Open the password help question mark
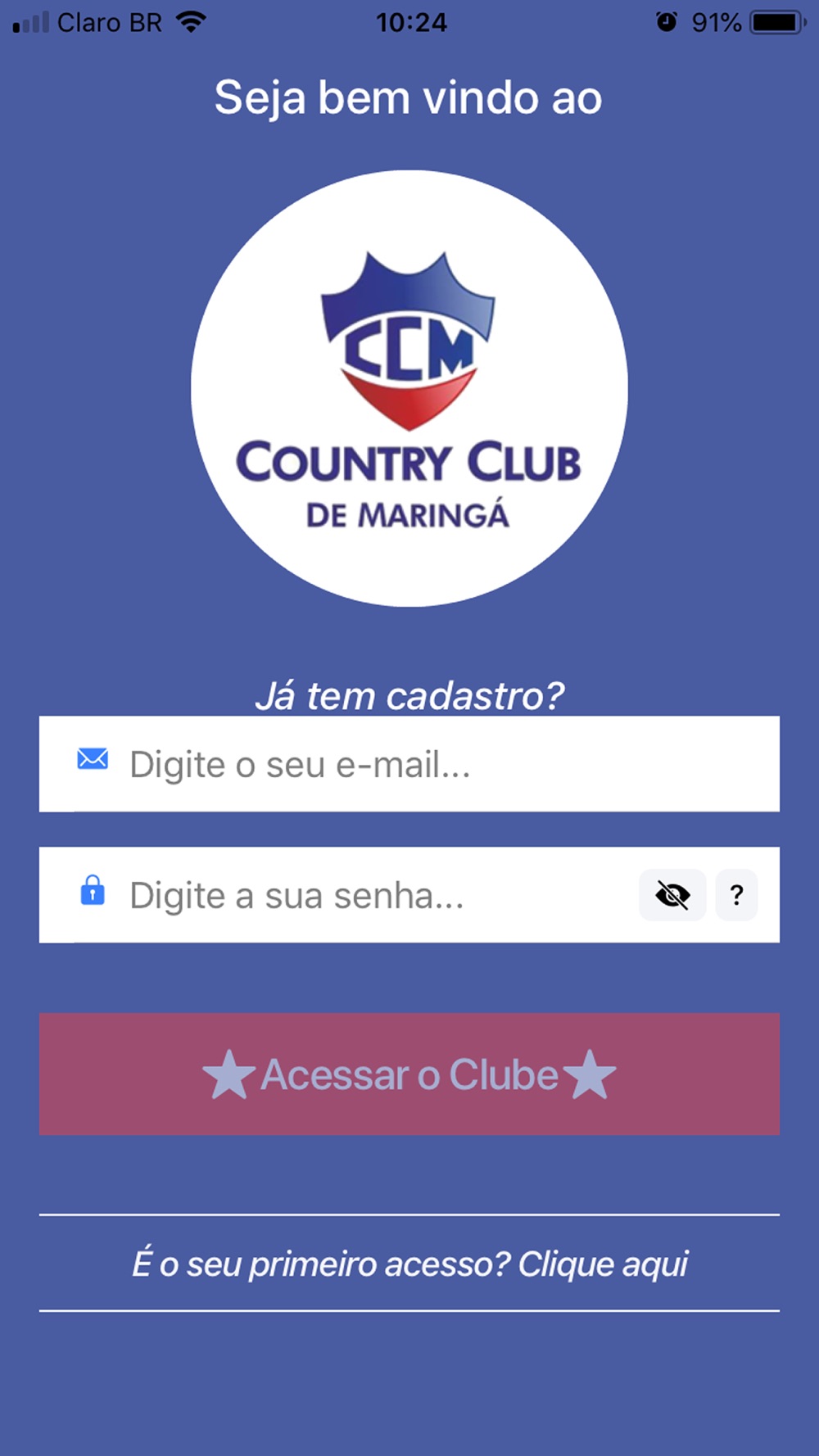819x1456 pixels. [x=736, y=895]
